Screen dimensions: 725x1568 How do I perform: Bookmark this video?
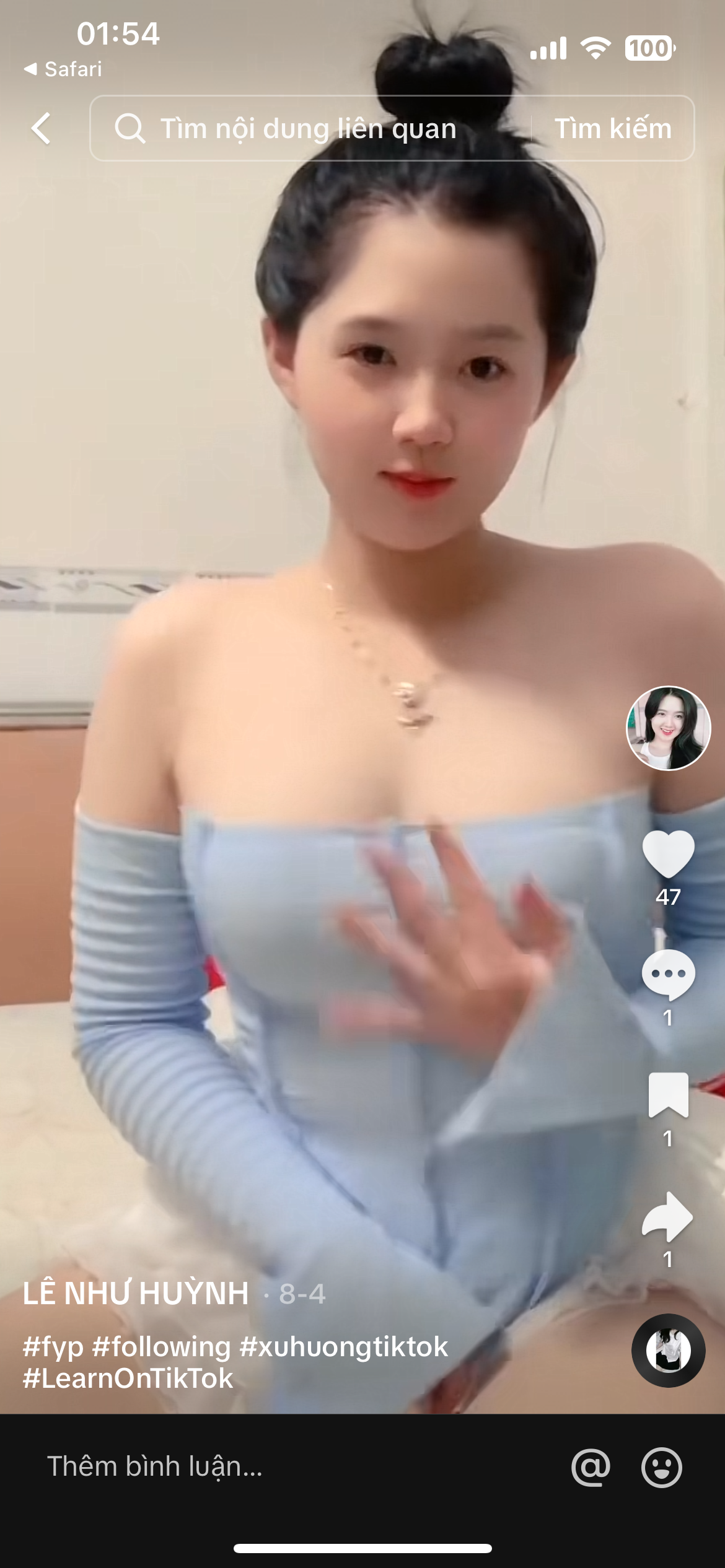point(668,1095)
